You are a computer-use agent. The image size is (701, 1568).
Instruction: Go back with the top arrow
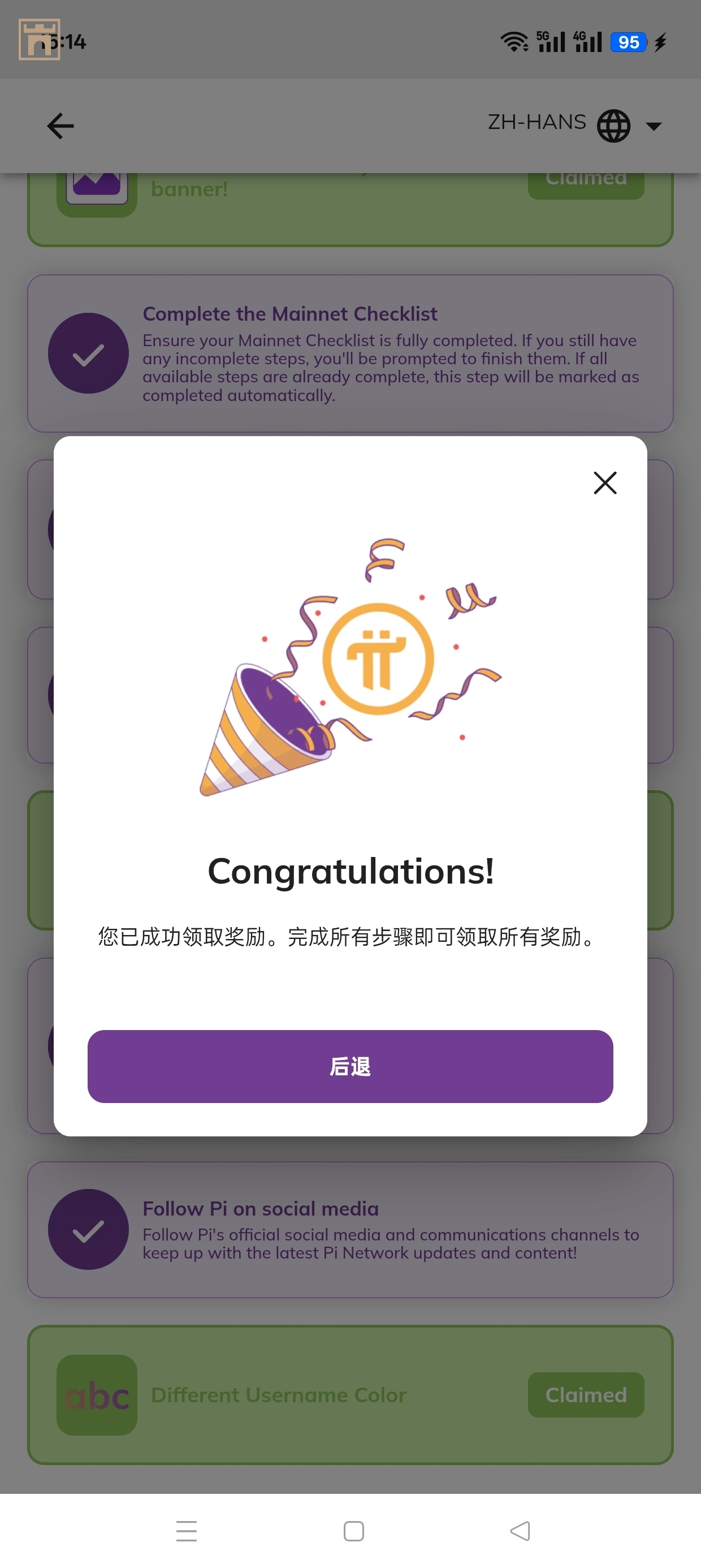point(60,126)
